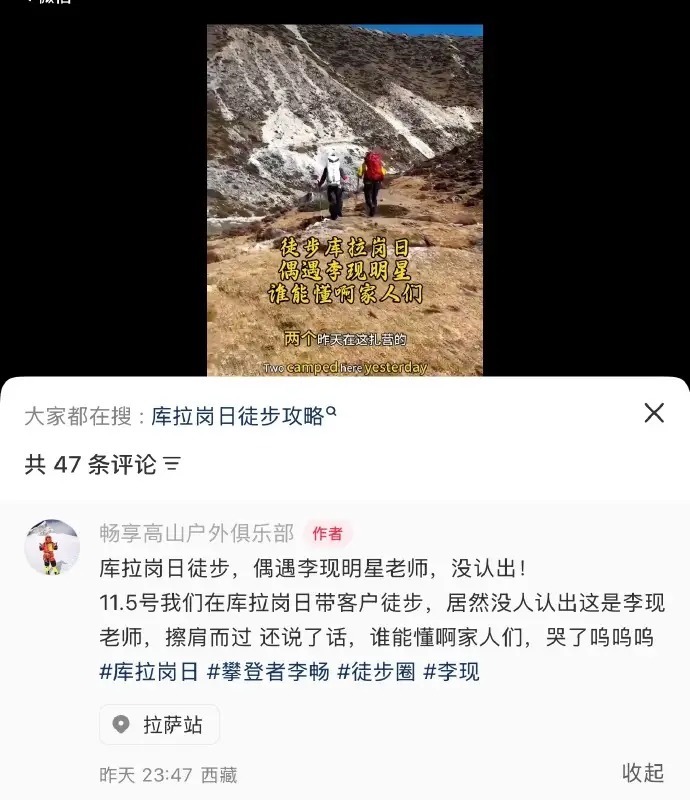The height and width of the screenshot is (800, 690).
Task: Open the #库拉岗日 hashtag
Action: pos(149,671)
